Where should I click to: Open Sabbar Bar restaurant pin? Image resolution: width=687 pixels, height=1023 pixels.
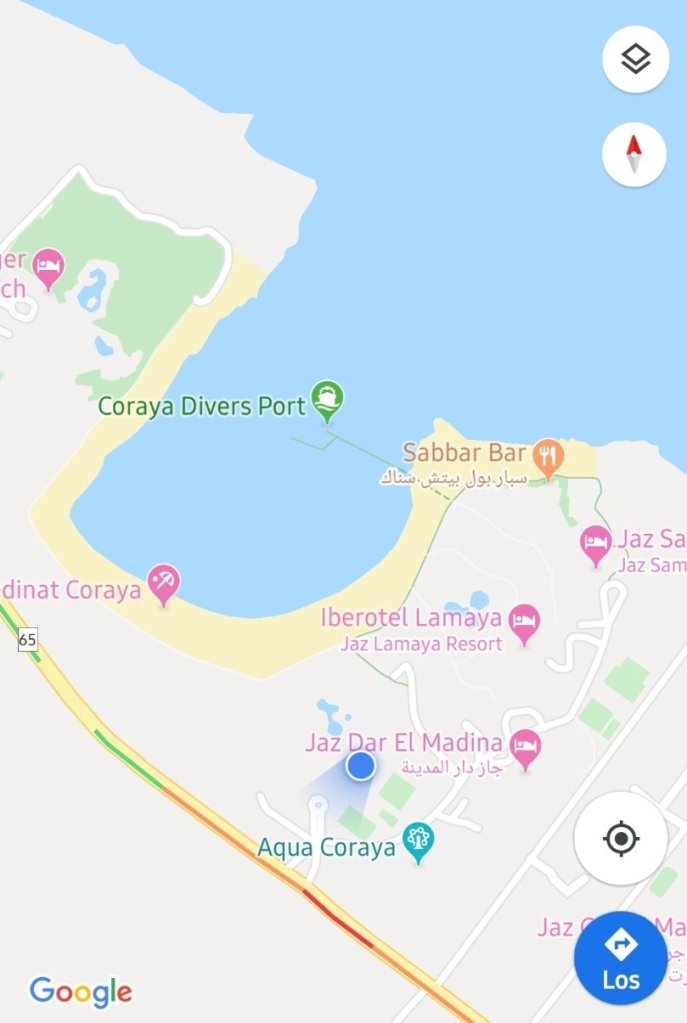click(547, 457)
